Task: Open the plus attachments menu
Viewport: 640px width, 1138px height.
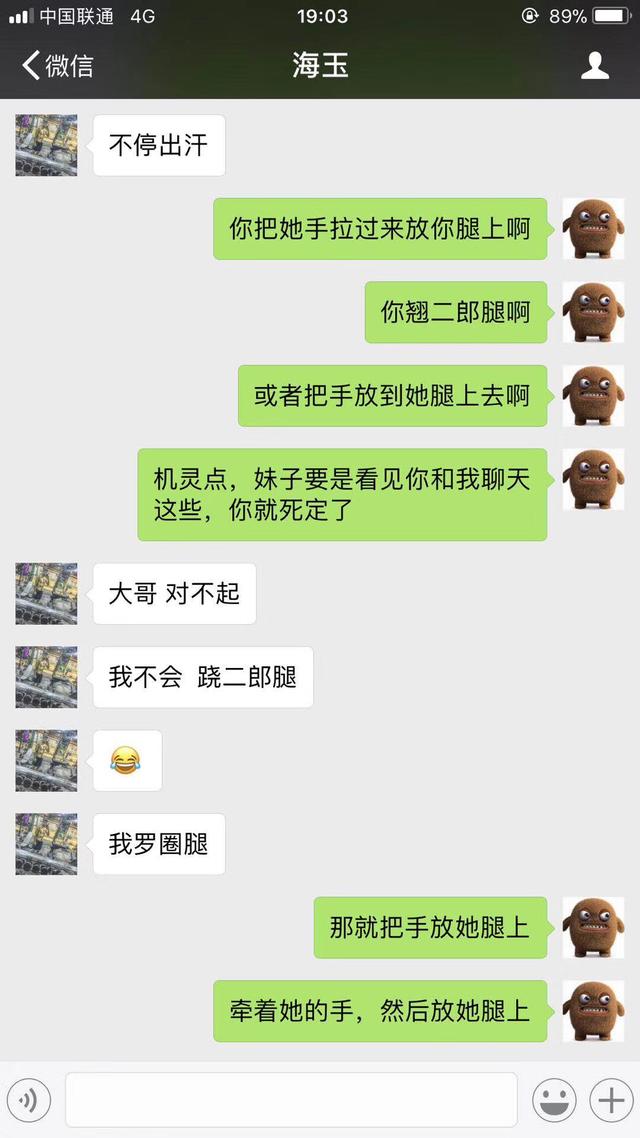Action: pos(609,1100)
